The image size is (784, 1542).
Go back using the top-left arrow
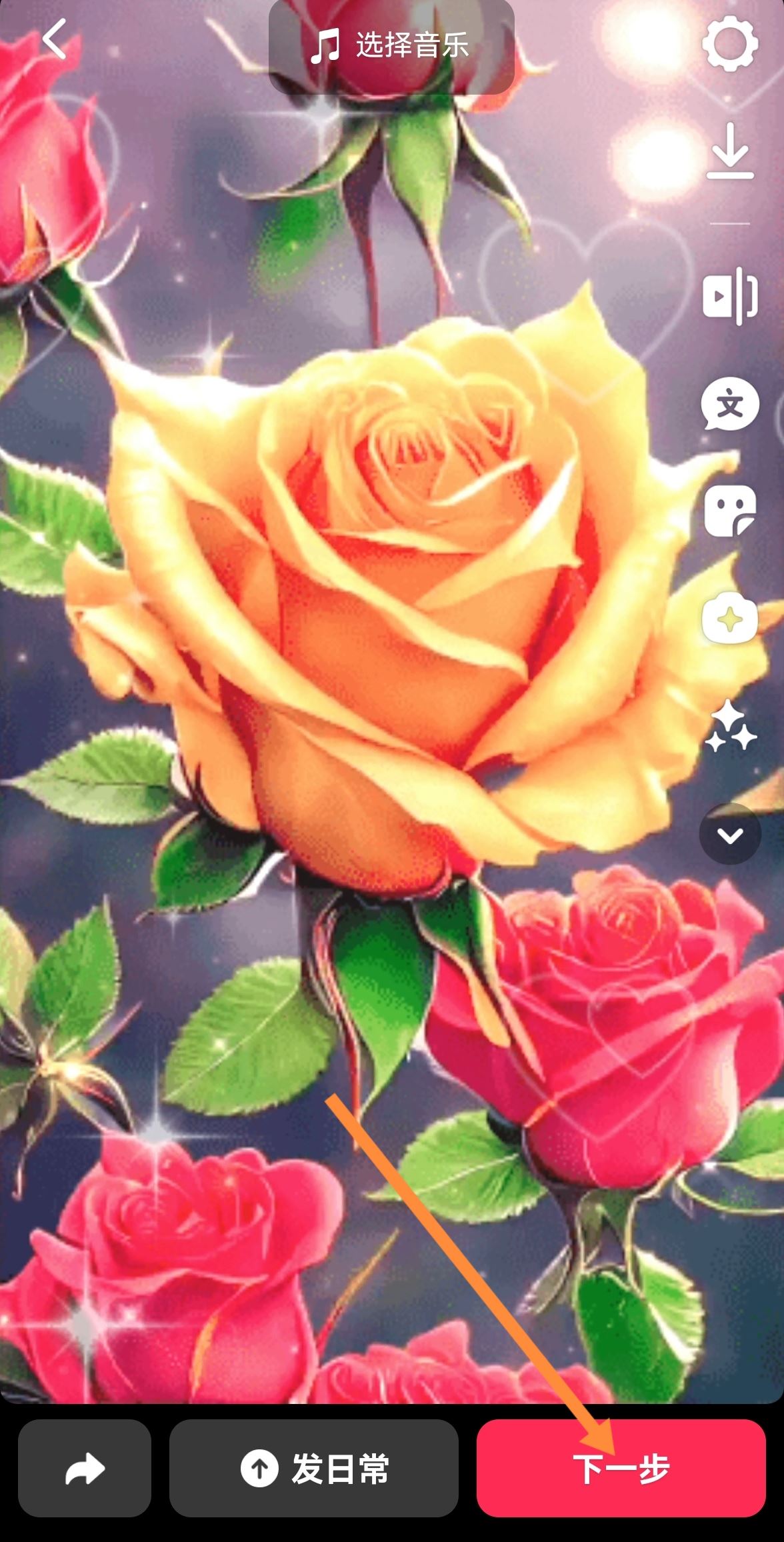click(x=55, y=39)
